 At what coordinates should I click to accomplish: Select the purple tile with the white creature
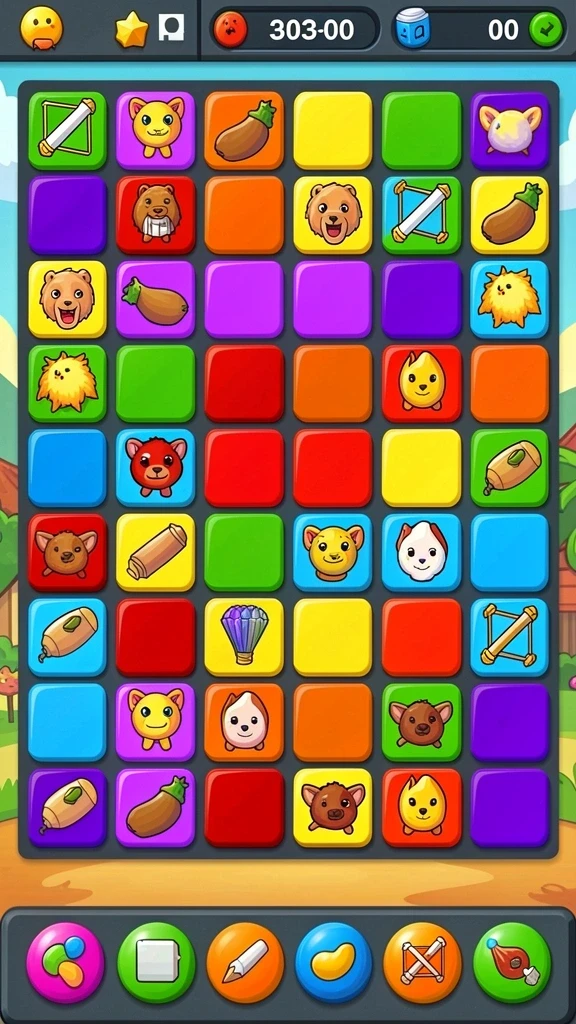(510, 131)
